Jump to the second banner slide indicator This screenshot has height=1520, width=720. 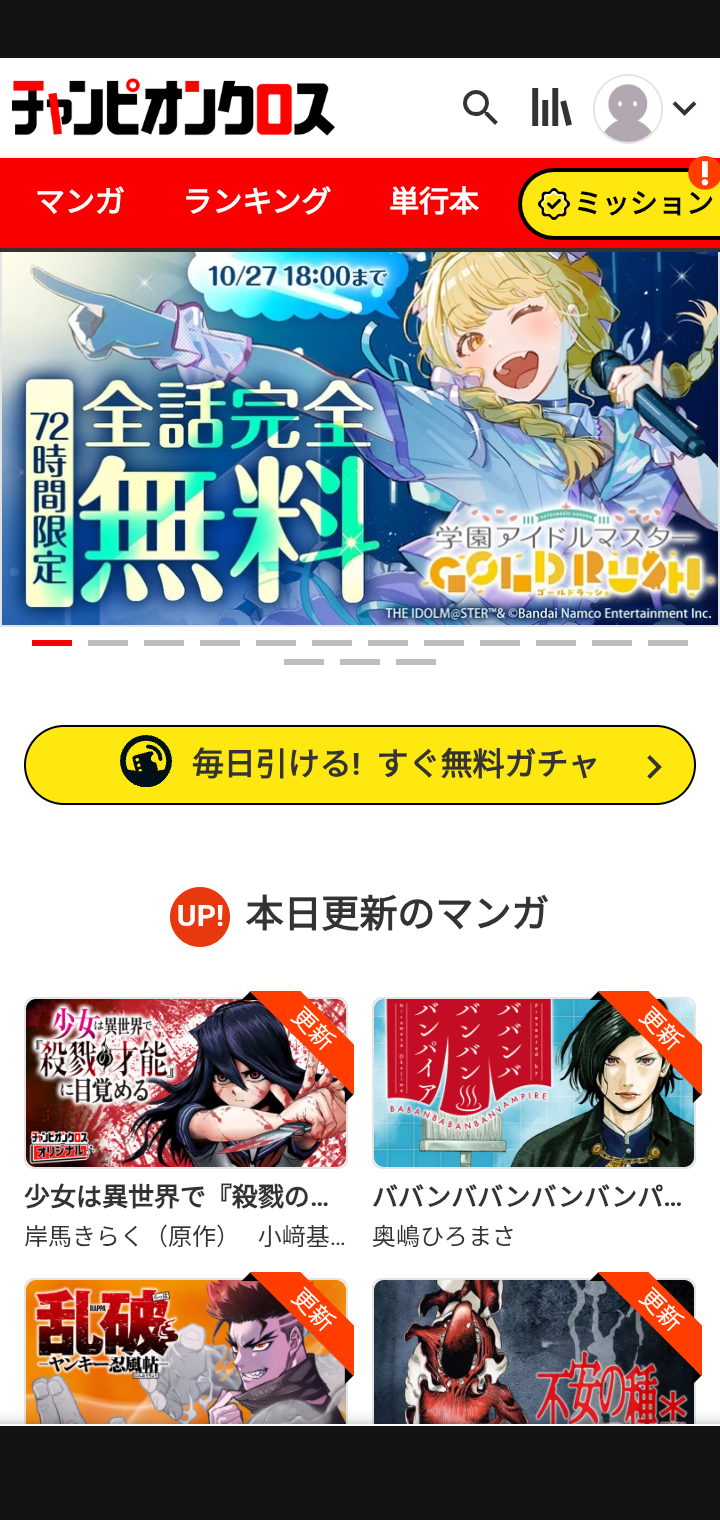[108, 643]
